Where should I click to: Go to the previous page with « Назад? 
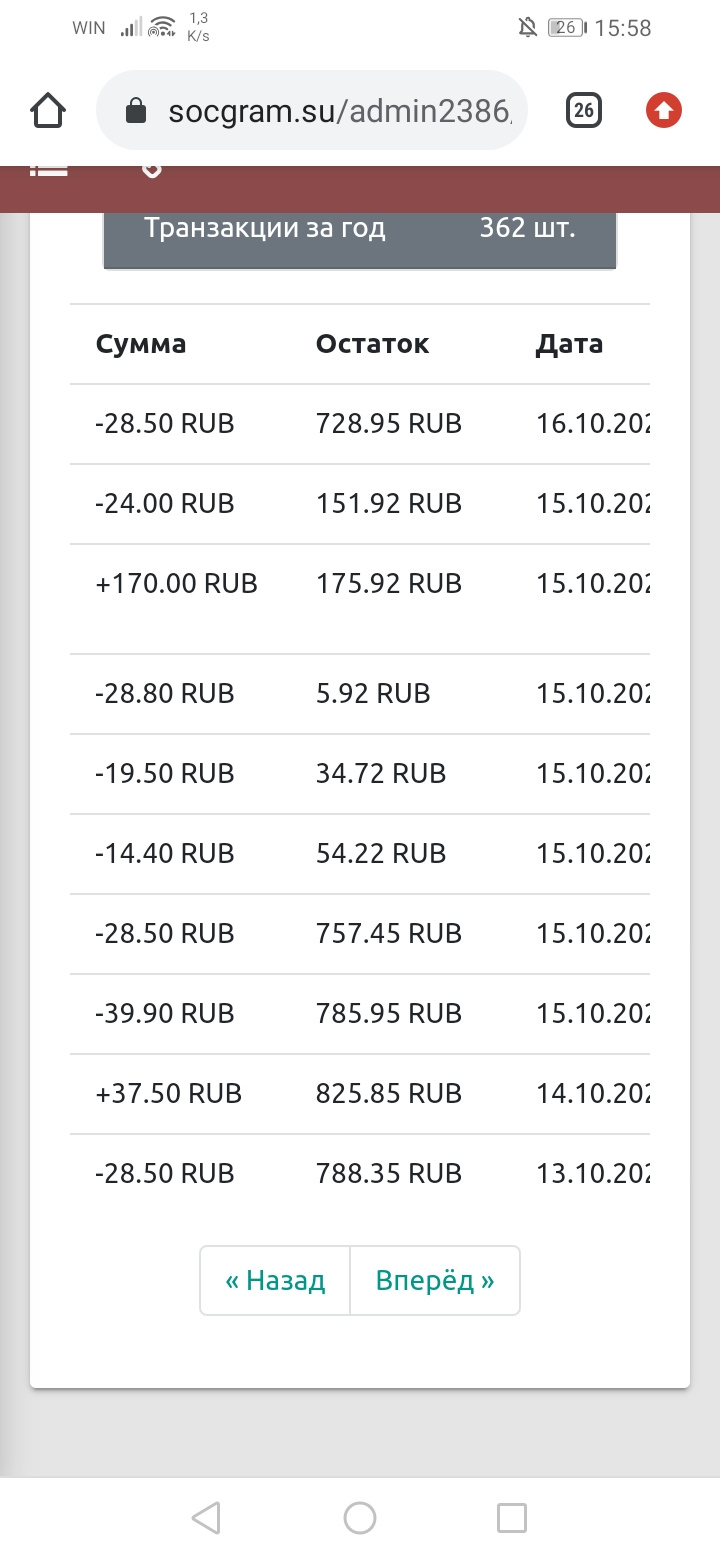[x=275, y=1280]
